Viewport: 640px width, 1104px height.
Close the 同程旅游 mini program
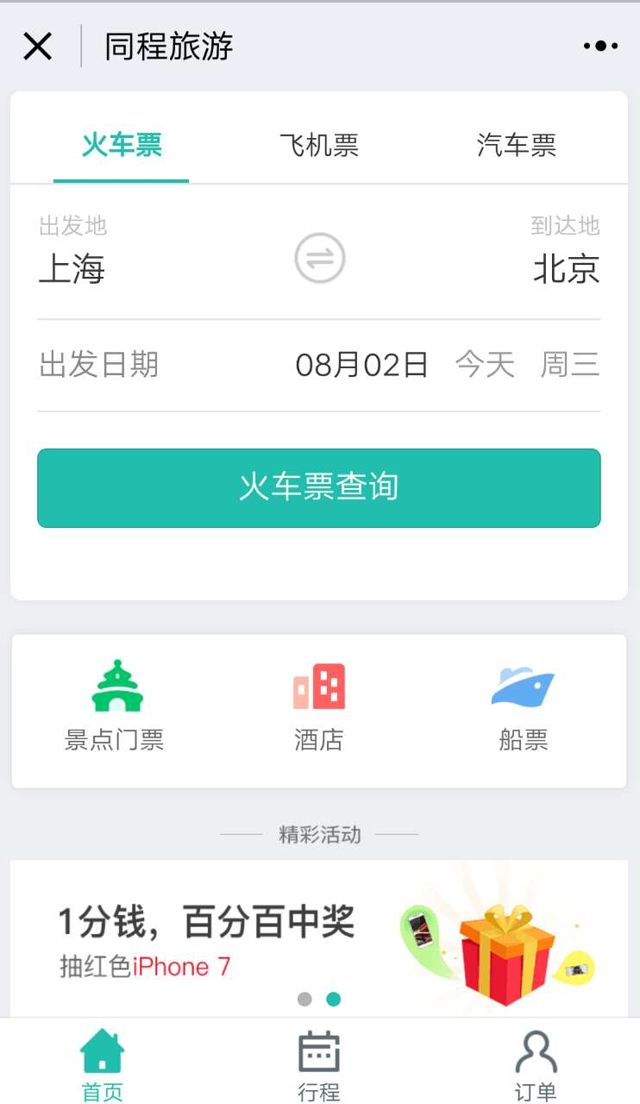38,46
